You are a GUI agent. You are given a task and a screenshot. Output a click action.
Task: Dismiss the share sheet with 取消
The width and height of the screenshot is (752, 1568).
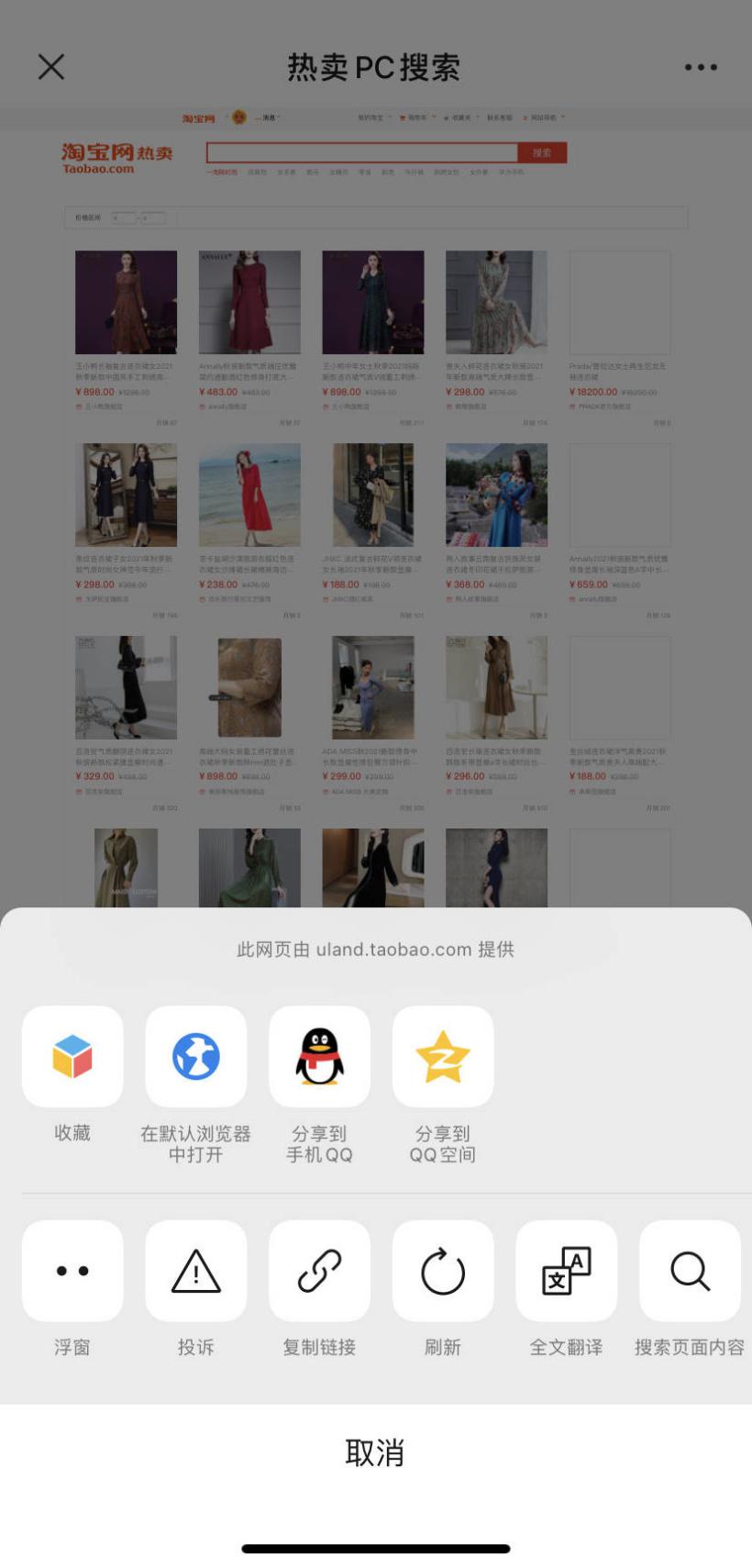375,1452
